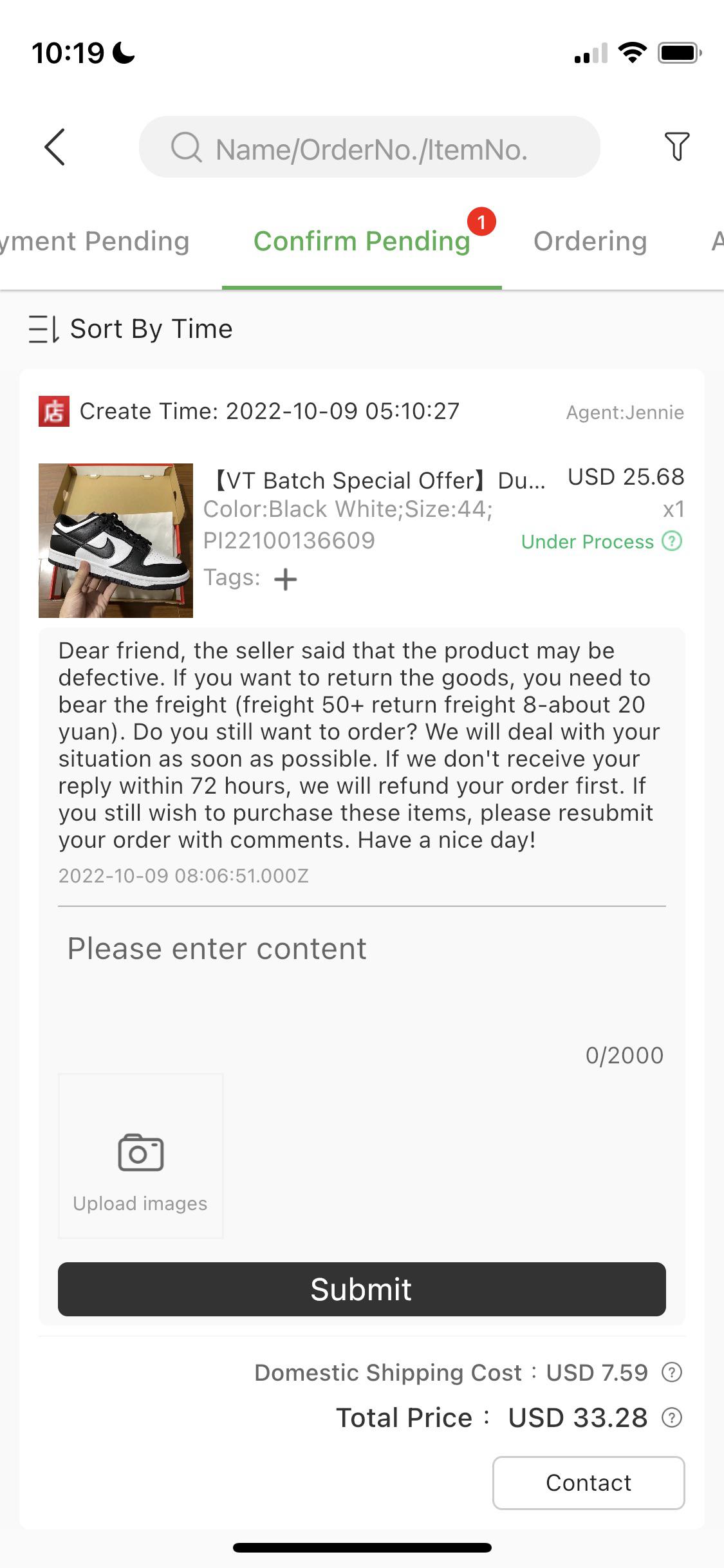This screenshot has height=1568, width=724.
Task: Add a tag with the plus icon
Action: point(285,579)
